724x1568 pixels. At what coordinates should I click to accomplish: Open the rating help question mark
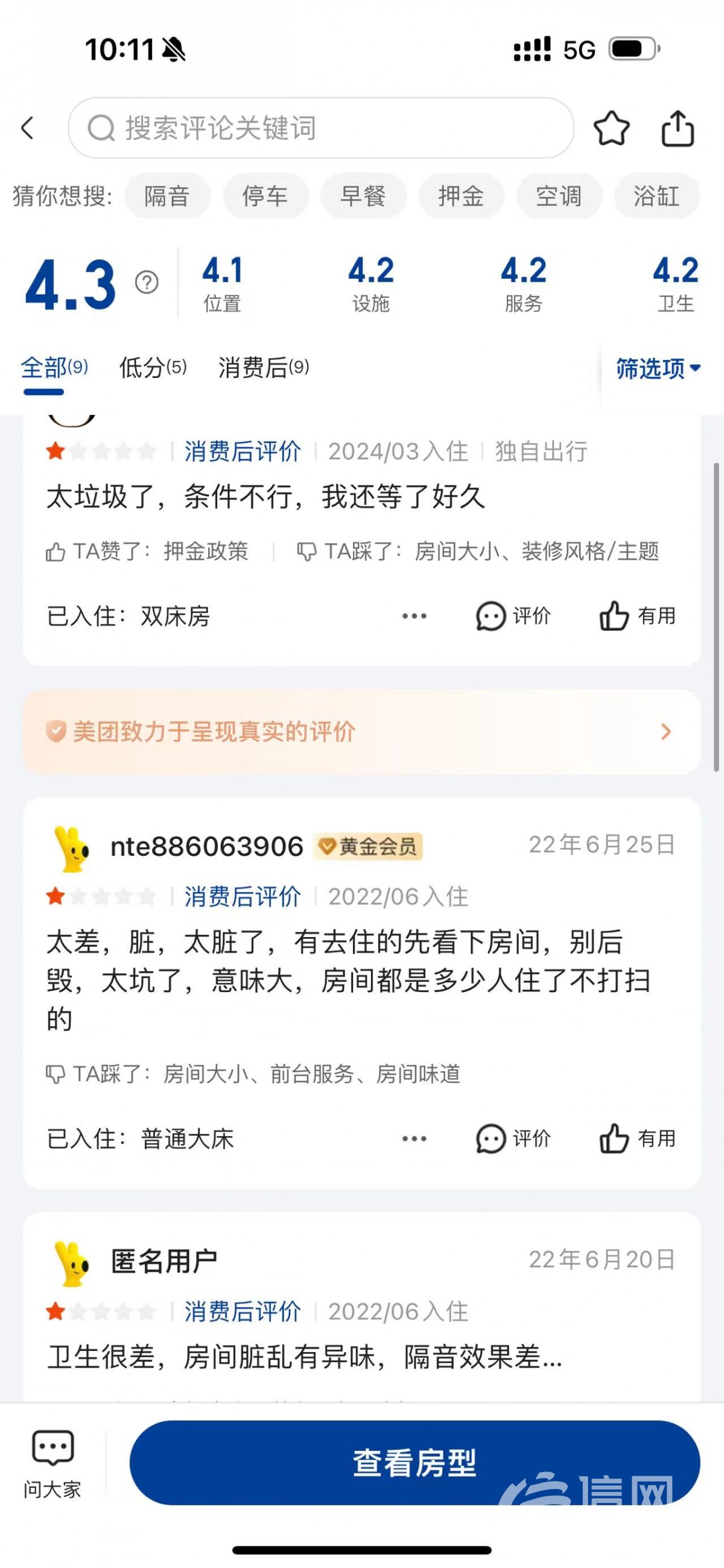point(147,282)
